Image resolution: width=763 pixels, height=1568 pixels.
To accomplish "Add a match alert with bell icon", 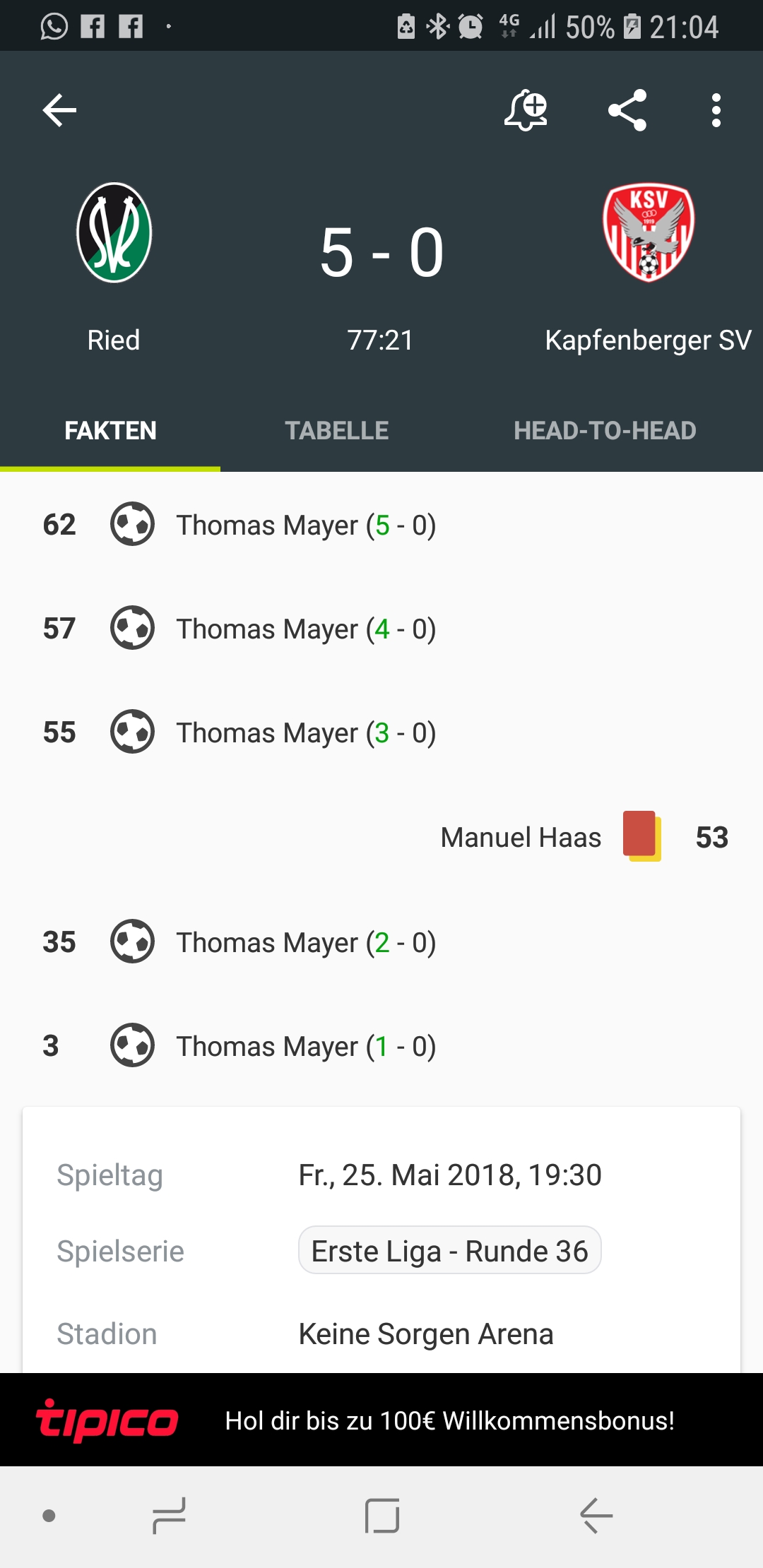I will point(526,111).
